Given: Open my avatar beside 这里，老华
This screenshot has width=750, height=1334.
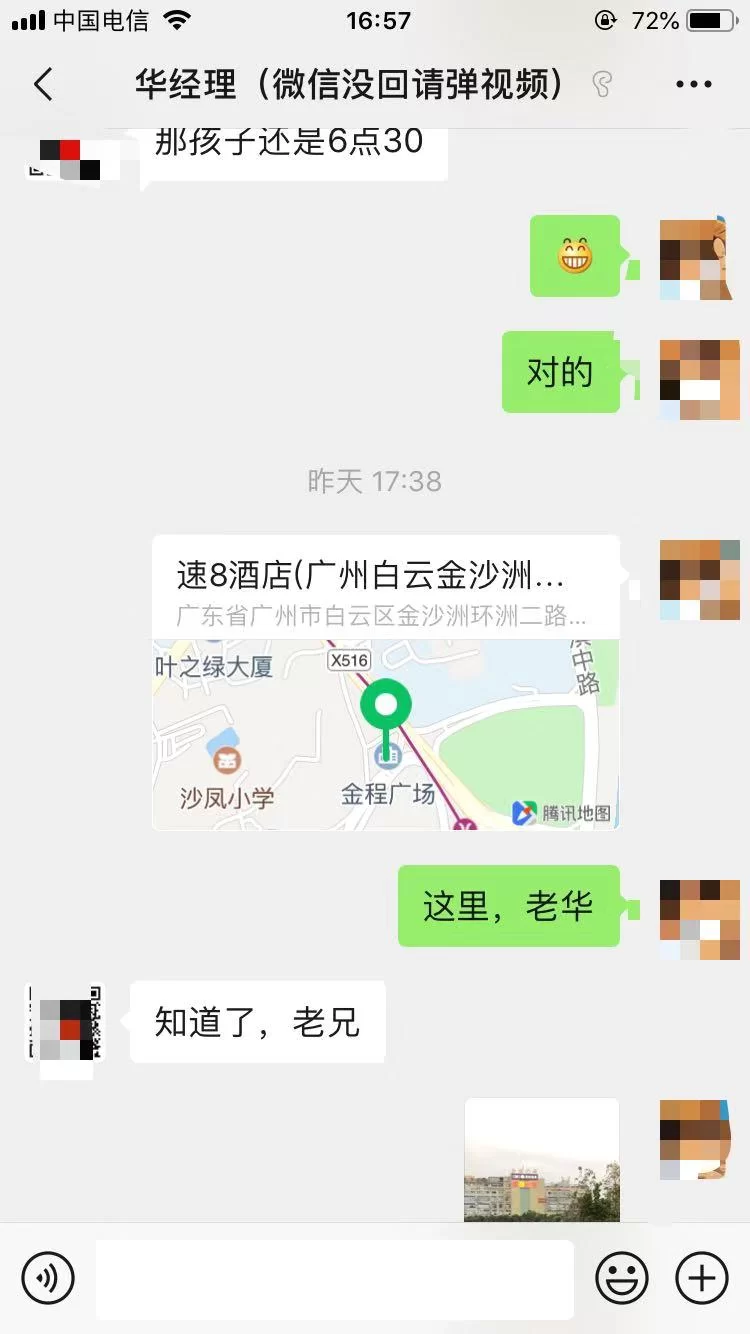Looking at the screenshot, I should [x=699, y=920].
